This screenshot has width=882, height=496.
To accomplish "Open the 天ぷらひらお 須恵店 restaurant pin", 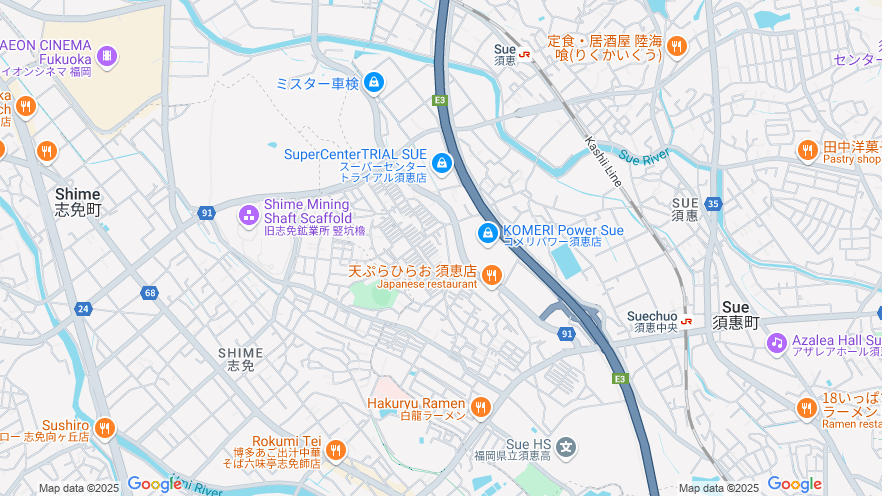I will [491, 275].
